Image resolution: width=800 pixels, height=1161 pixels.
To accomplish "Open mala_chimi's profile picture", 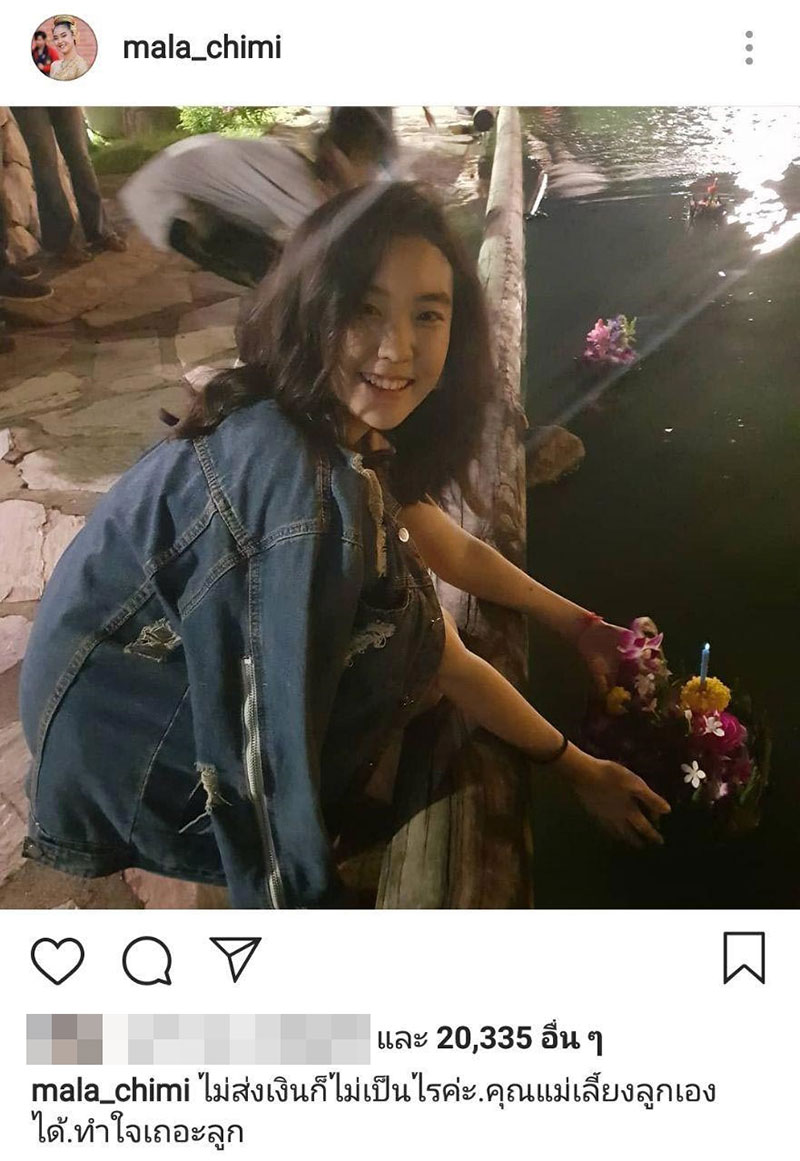I will click(64, 47).
